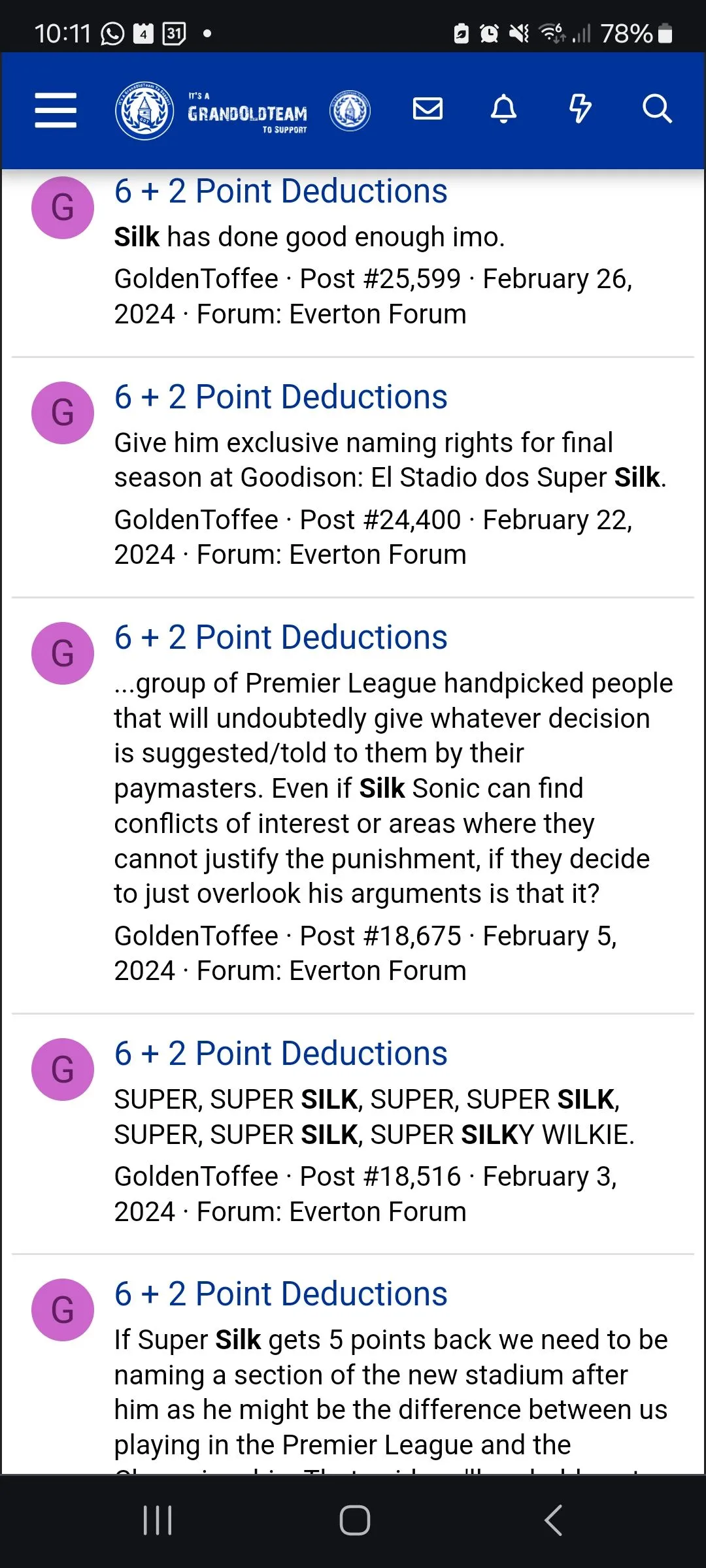Go to the GrandOldTeam home logo
The height and width of the screenshot is (1568, 706).
click(243, 111)
